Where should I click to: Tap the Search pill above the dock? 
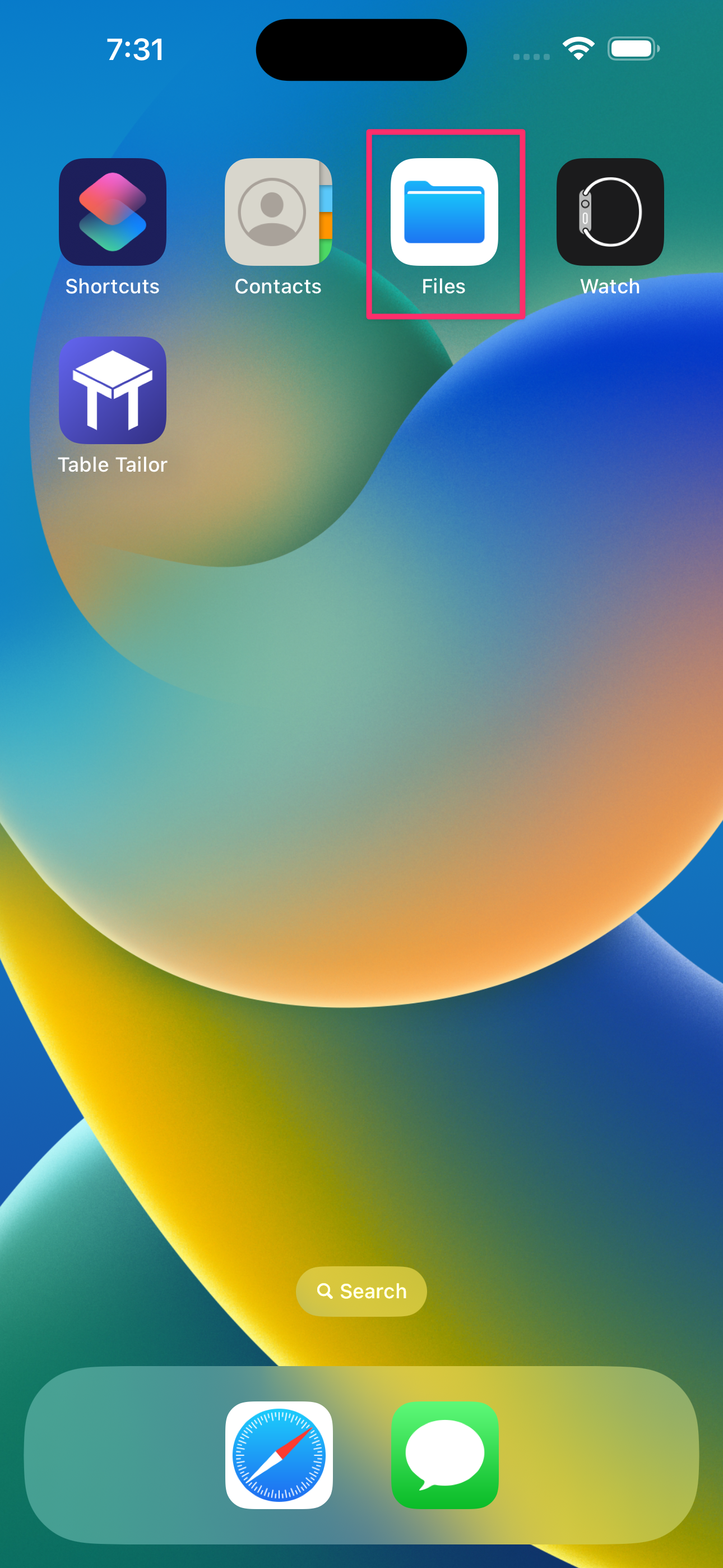tap(361, 1291)
